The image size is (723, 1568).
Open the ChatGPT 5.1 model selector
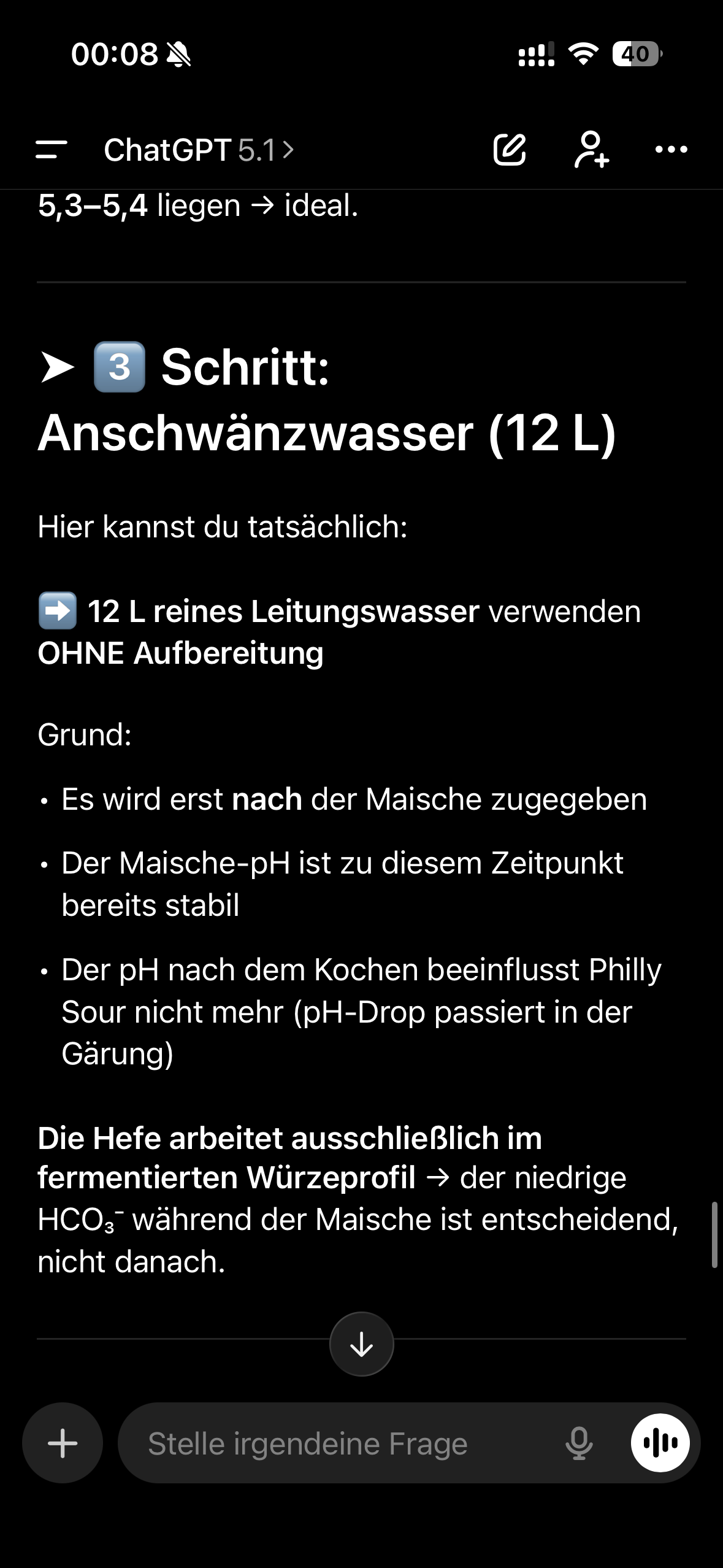(x=198, y=150)
